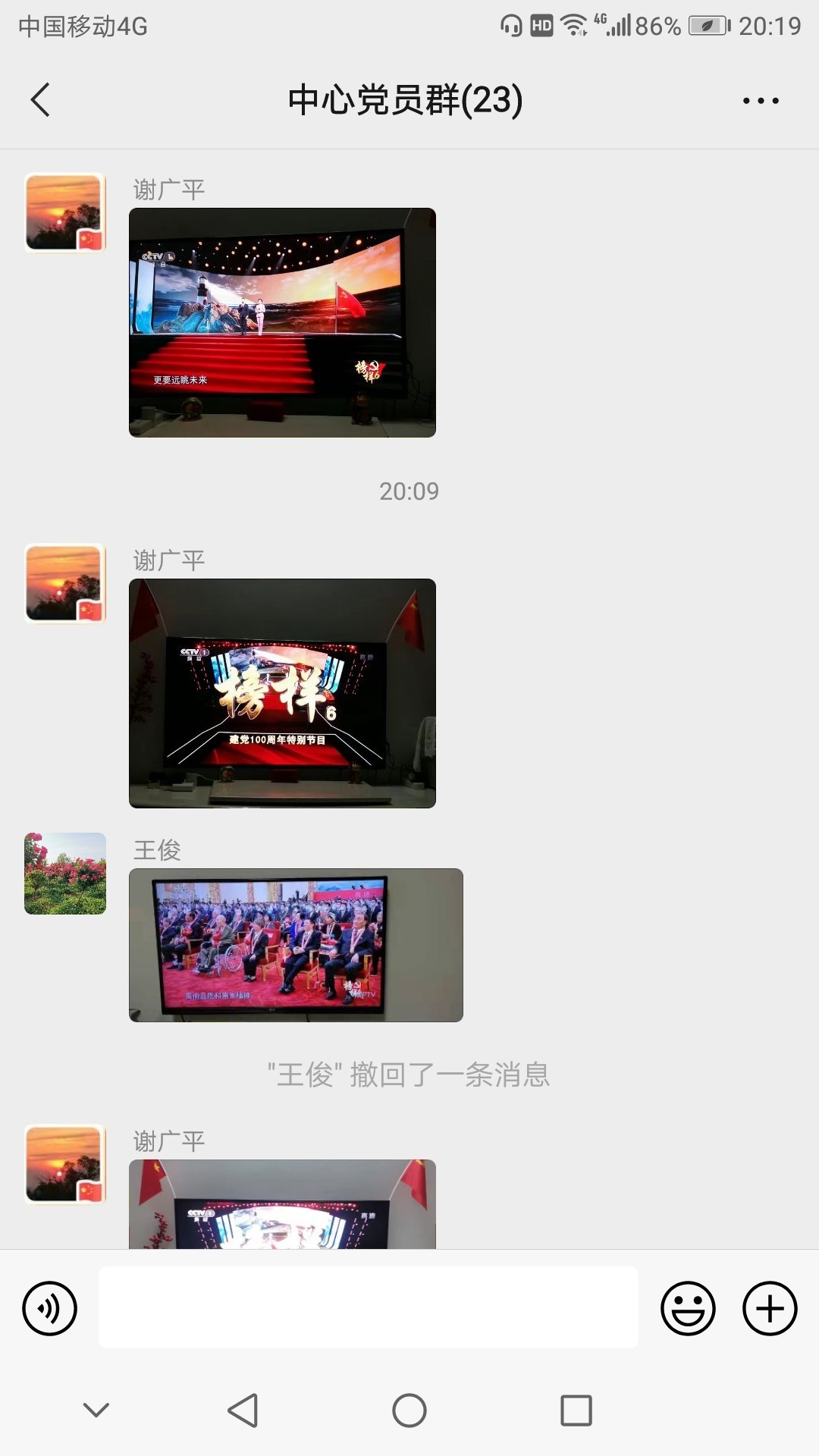Open the photo captioned 更要远眺未来
The height and width of the screenshot is (1456, 819).
coord(282,322)
